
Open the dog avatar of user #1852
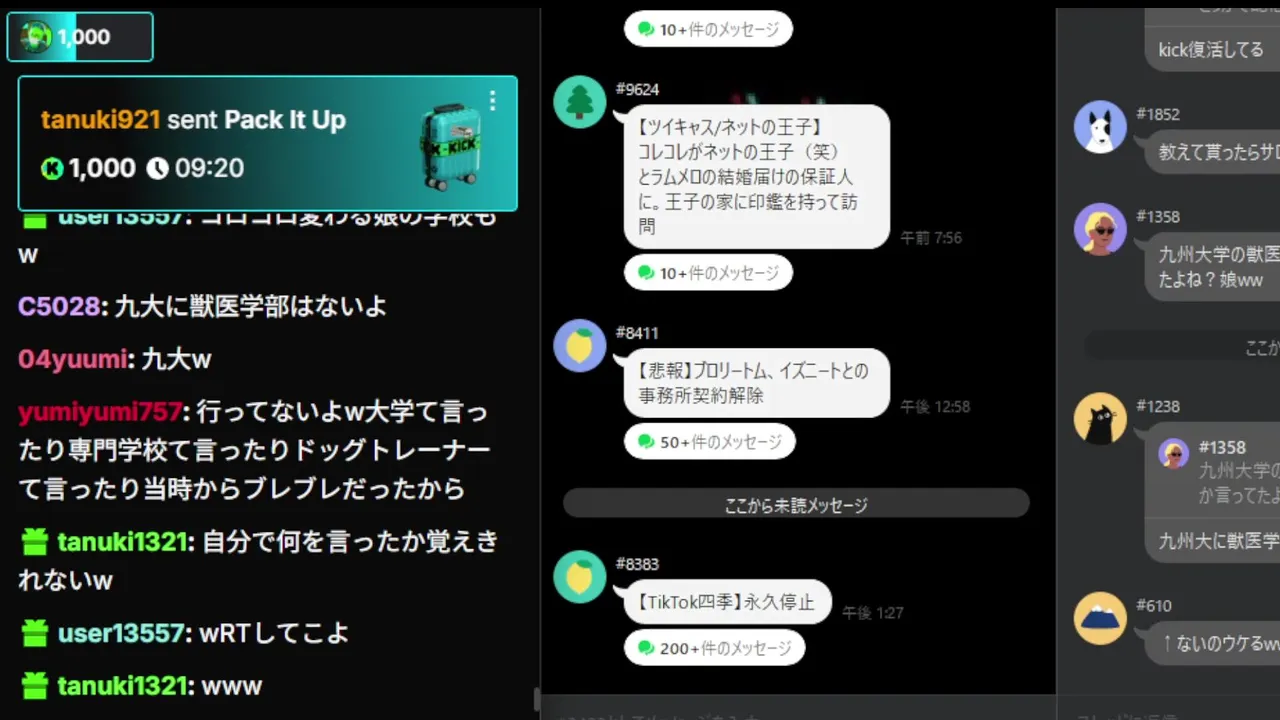[1100, 127]
